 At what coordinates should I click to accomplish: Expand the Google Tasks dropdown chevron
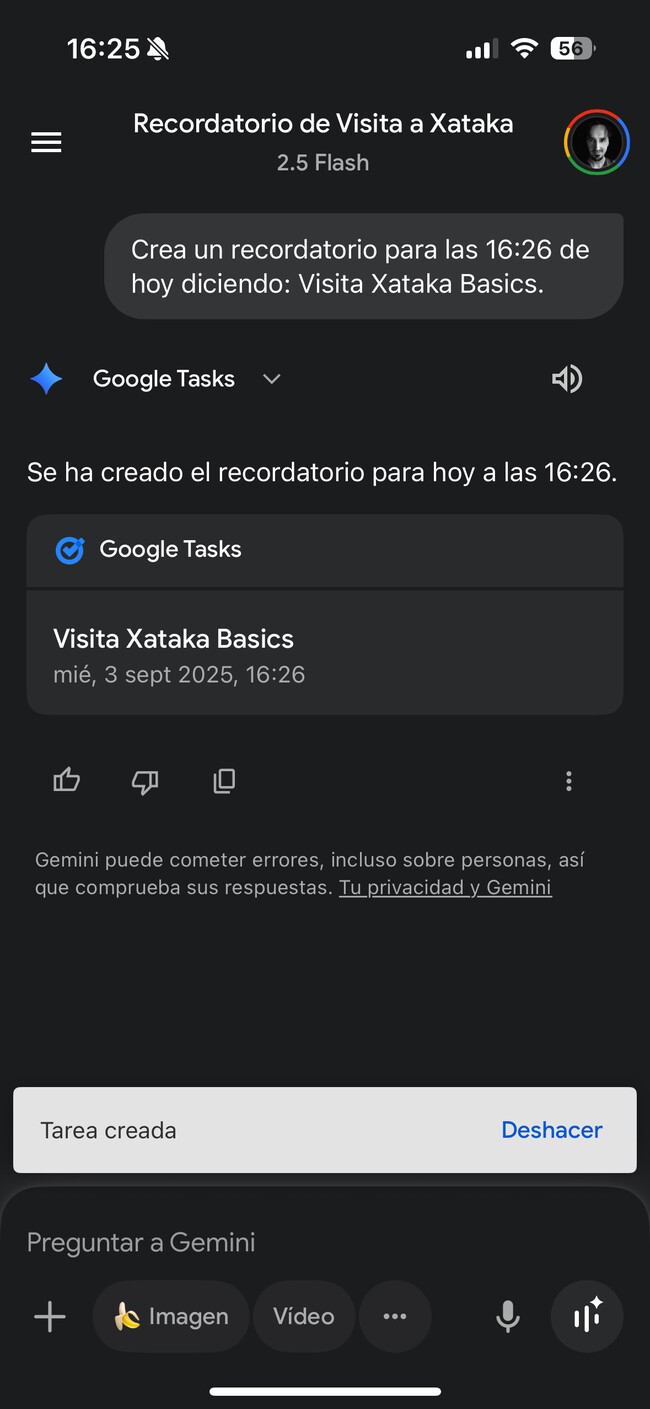[271, 379]
